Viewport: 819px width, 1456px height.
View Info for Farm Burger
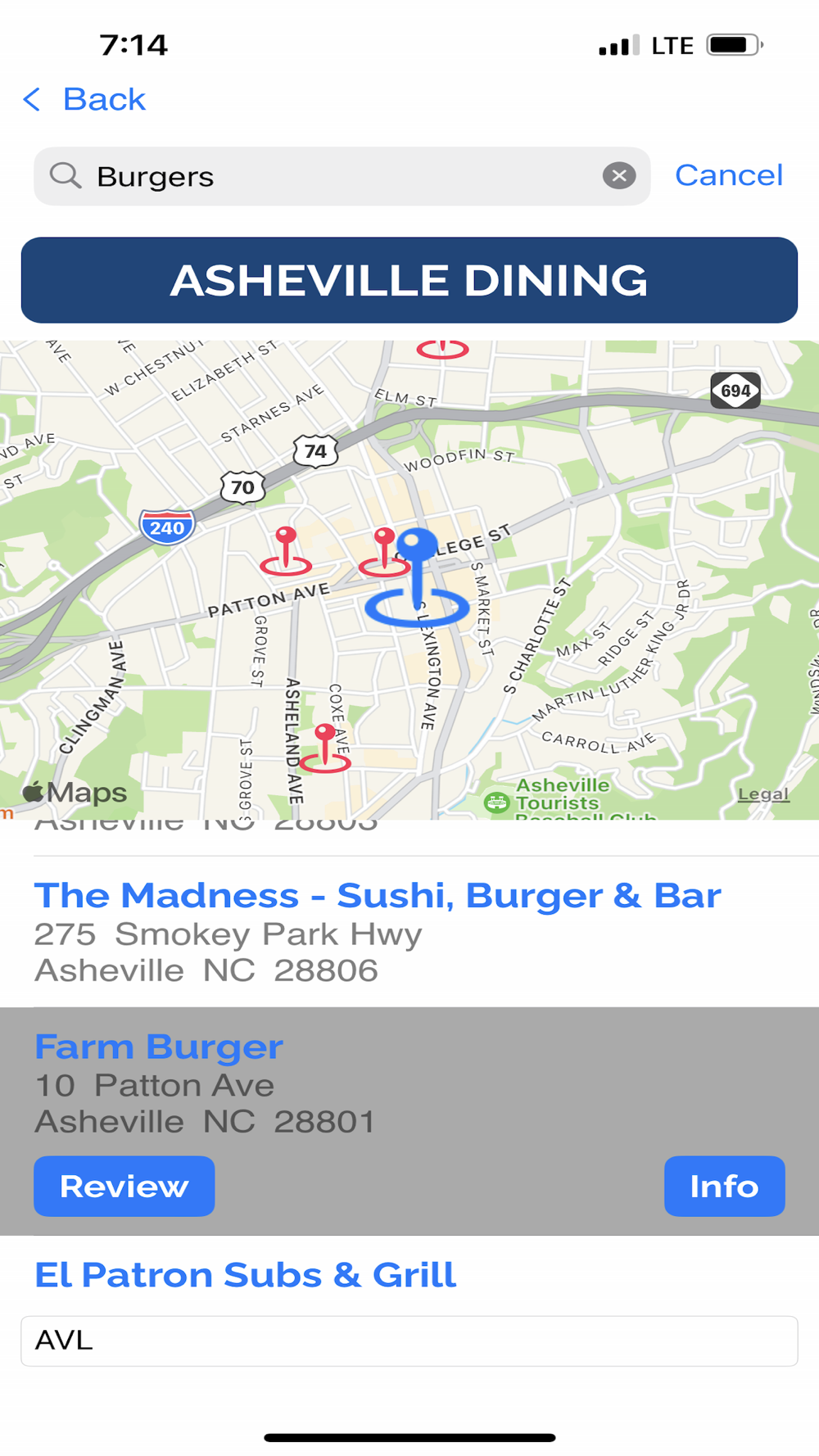coord(724,1186)
